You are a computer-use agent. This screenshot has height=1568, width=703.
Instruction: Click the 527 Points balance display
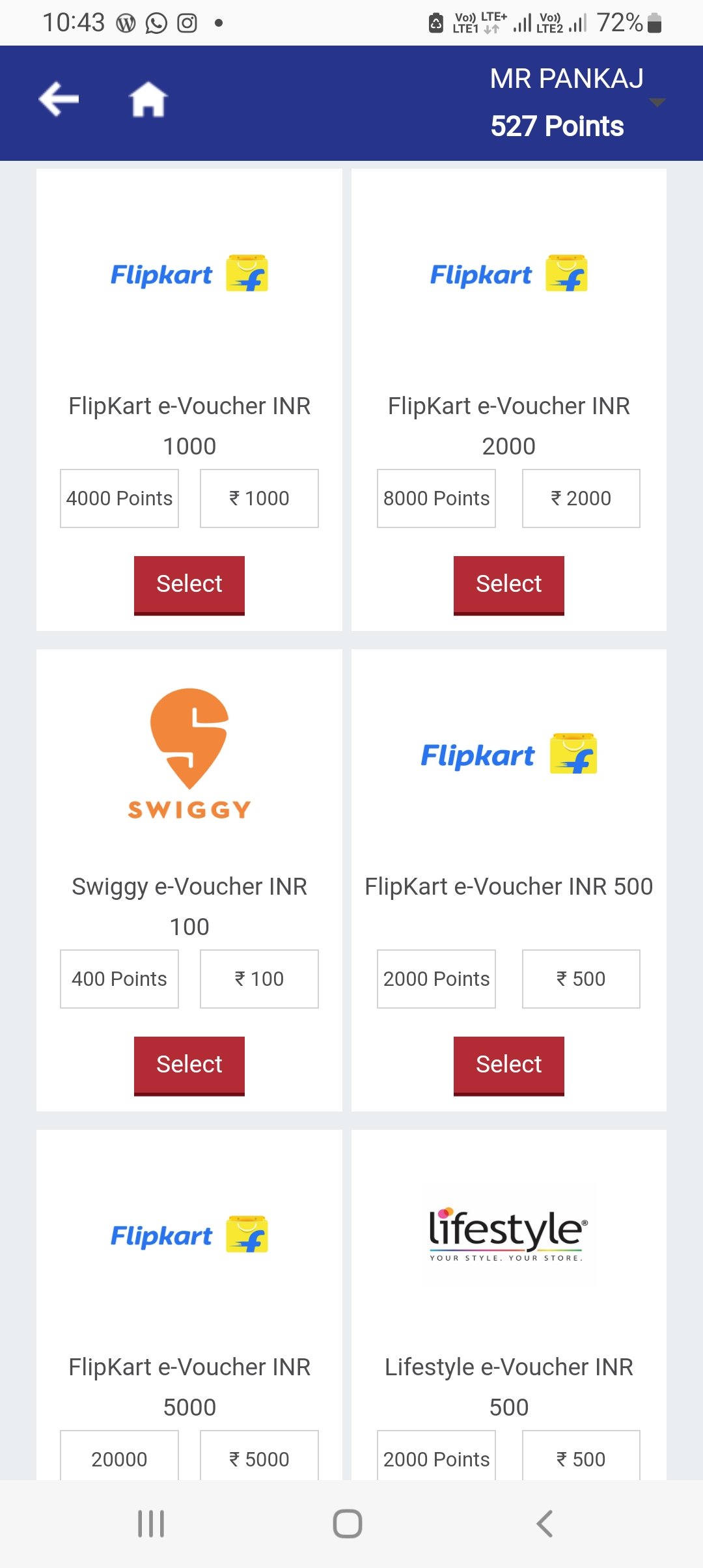[x=556, y=126]
